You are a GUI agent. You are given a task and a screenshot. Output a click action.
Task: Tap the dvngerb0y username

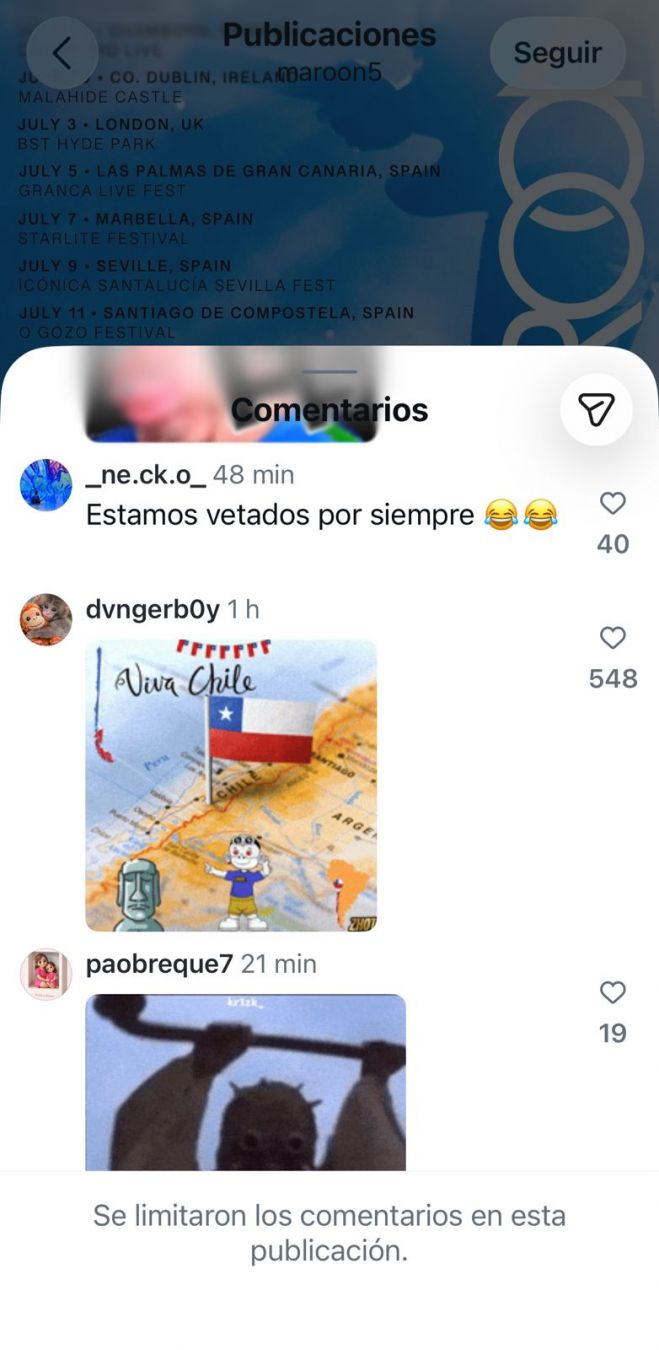[x=152, y=609]
